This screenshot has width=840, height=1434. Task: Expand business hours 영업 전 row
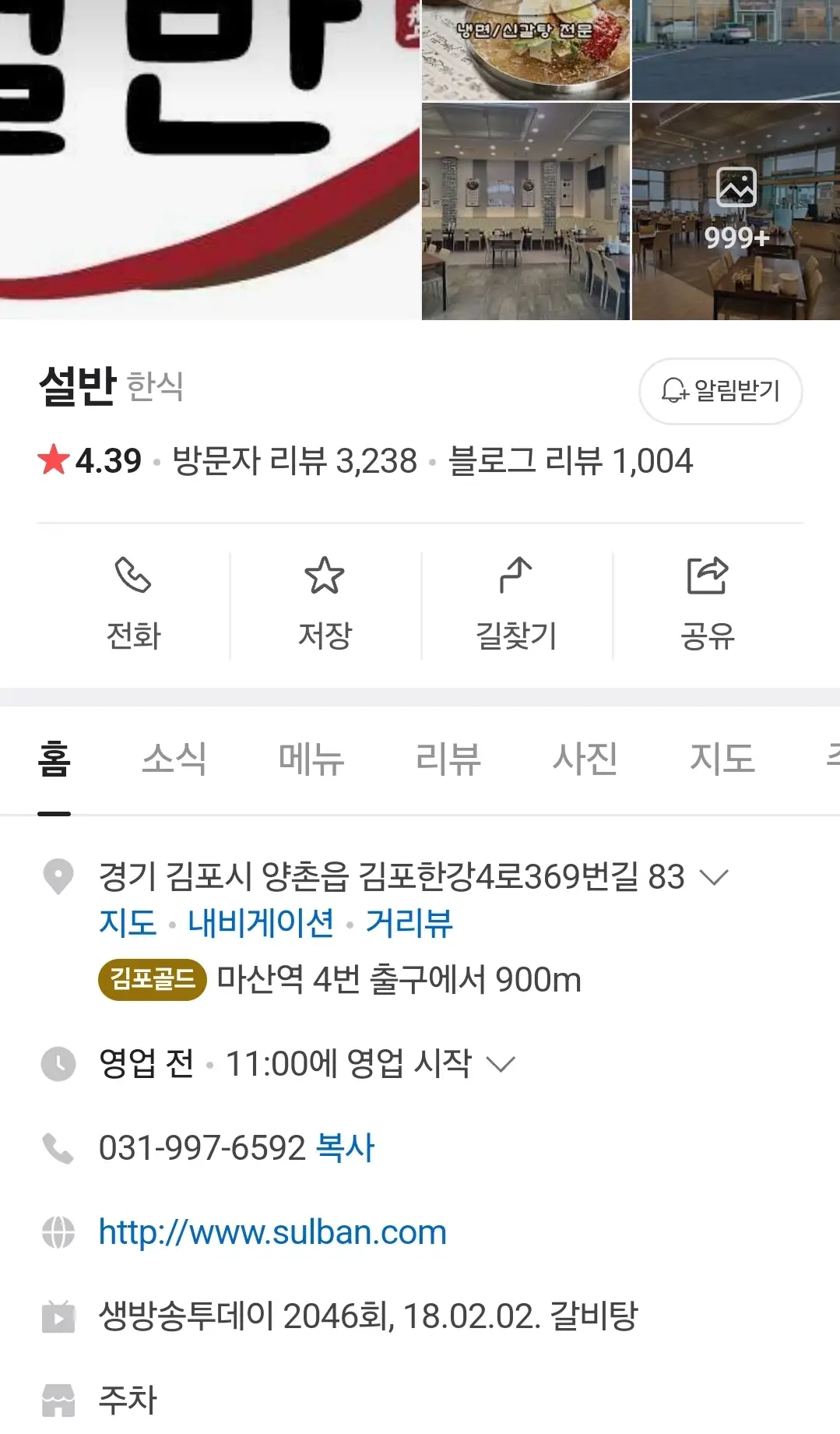pos(501,1064)
